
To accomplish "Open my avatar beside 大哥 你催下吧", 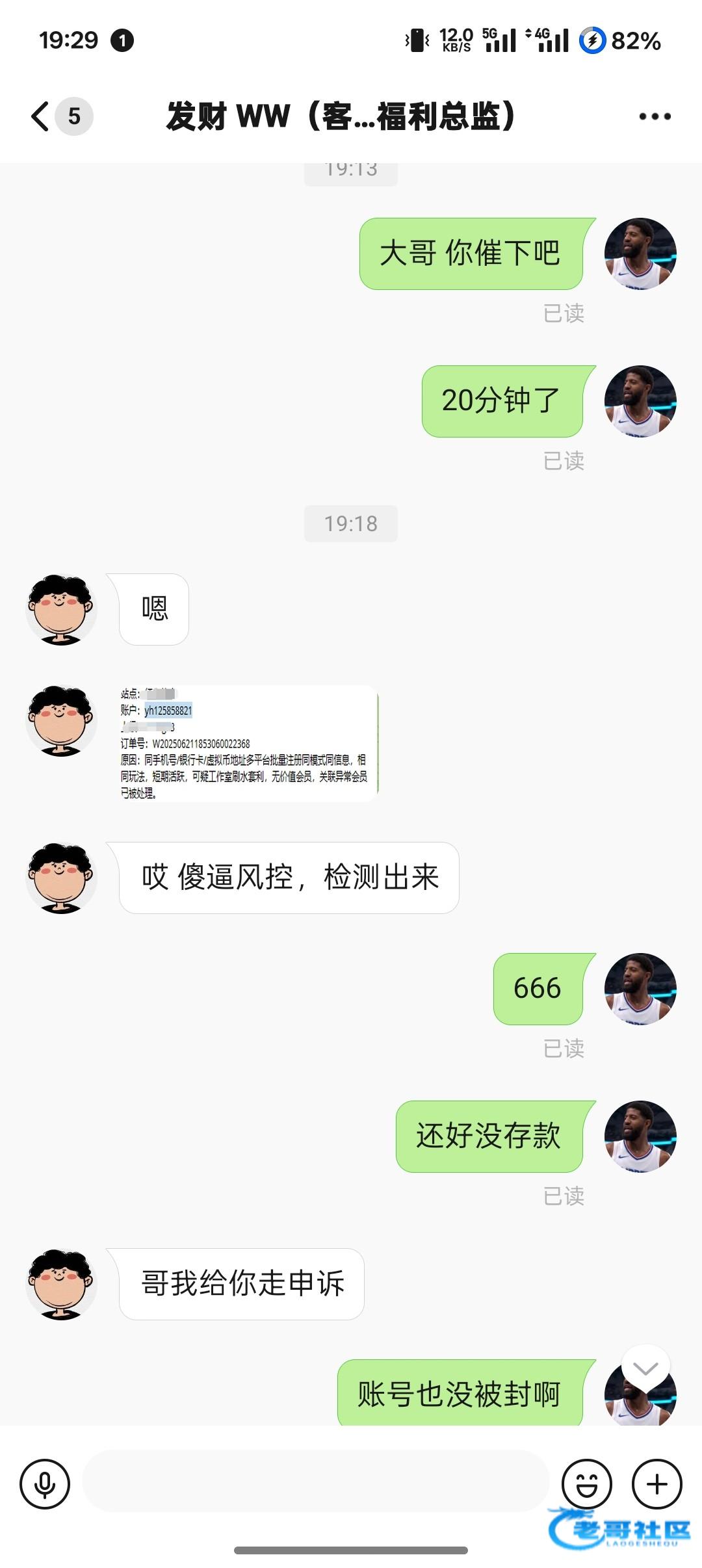I will [640, 254].
